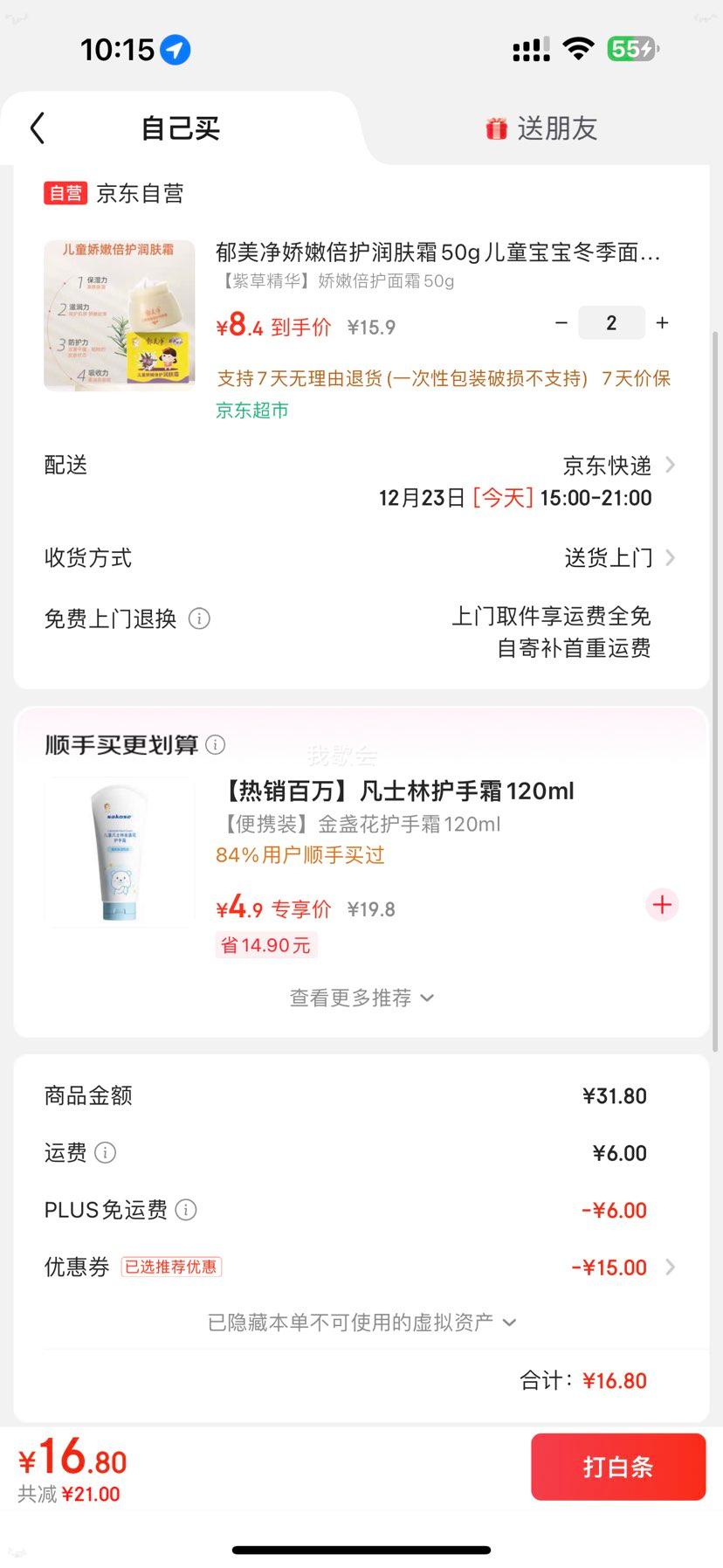This screenshot has height=1568, width=723.
Task: Tap the 打白条 payment button
Action: 617,1467
